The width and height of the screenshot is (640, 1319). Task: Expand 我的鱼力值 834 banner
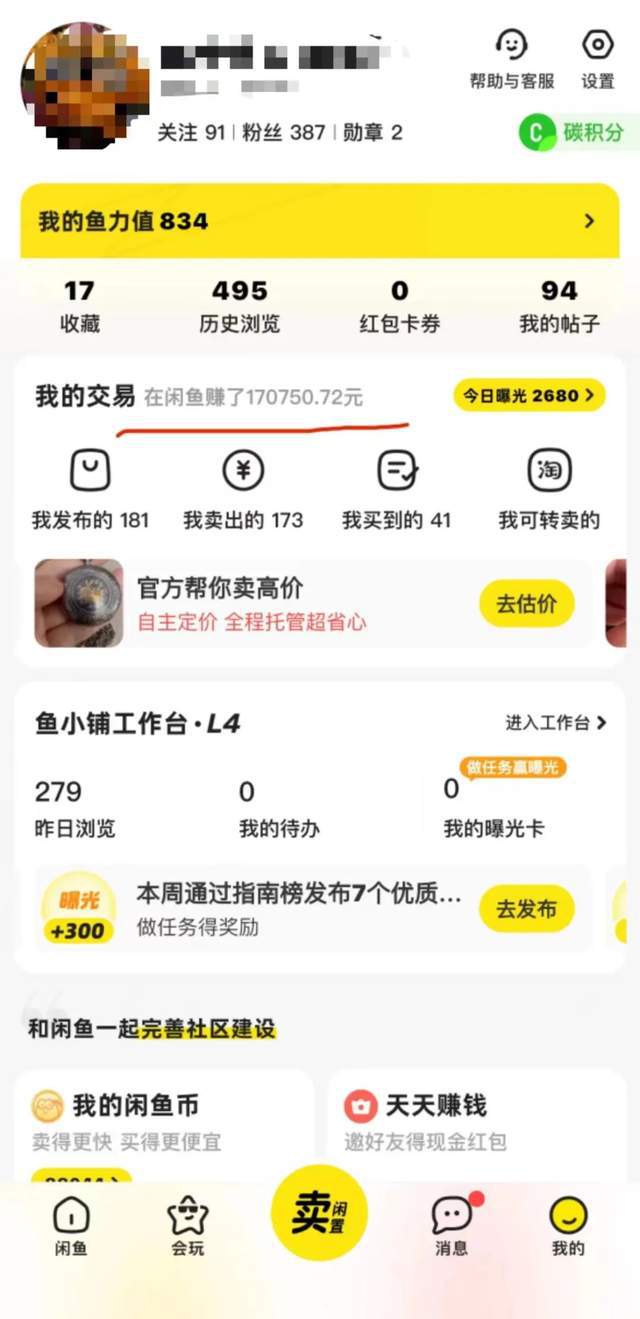[x=320, y=221]
